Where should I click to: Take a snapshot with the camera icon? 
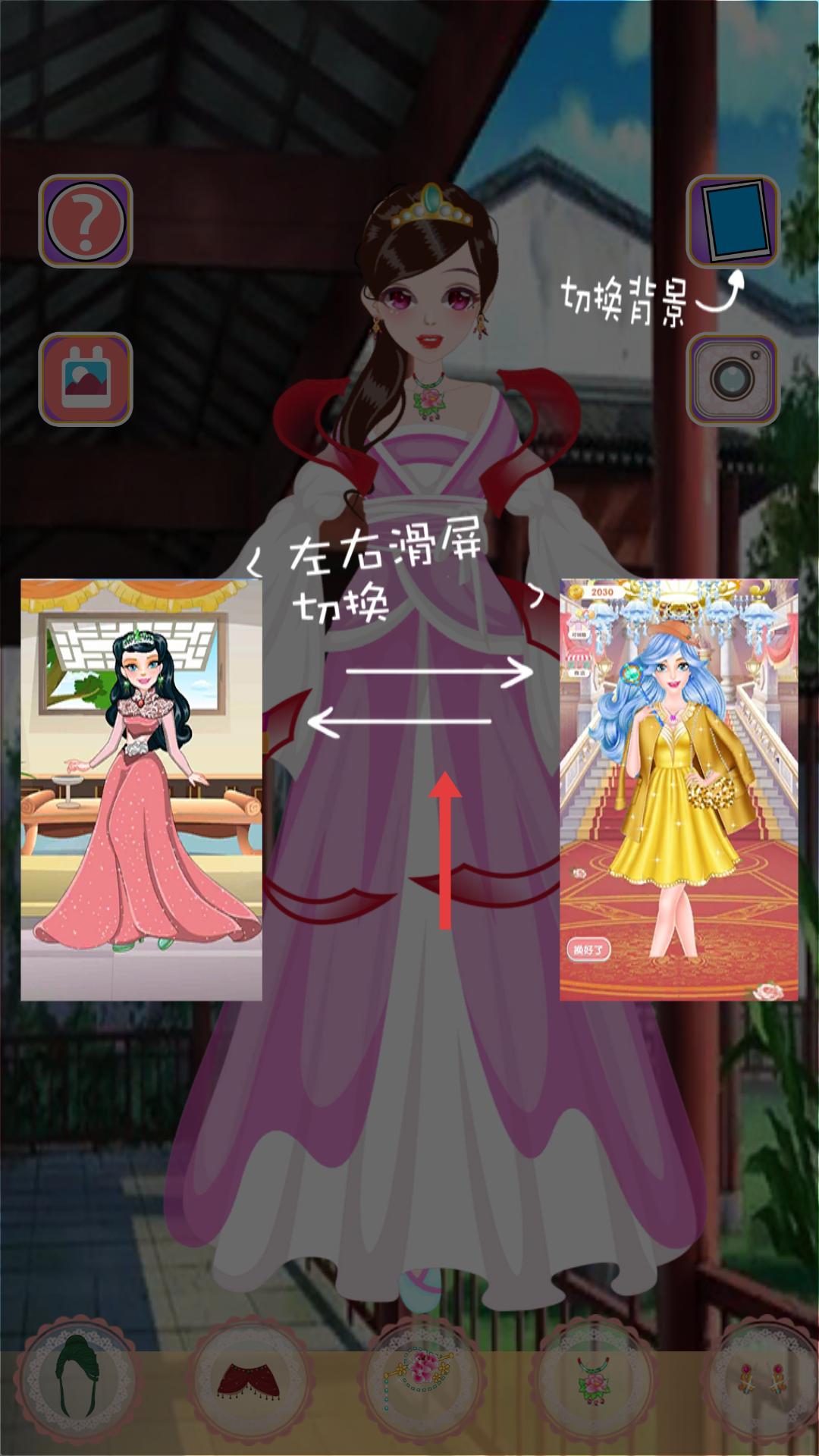point(733,378)
